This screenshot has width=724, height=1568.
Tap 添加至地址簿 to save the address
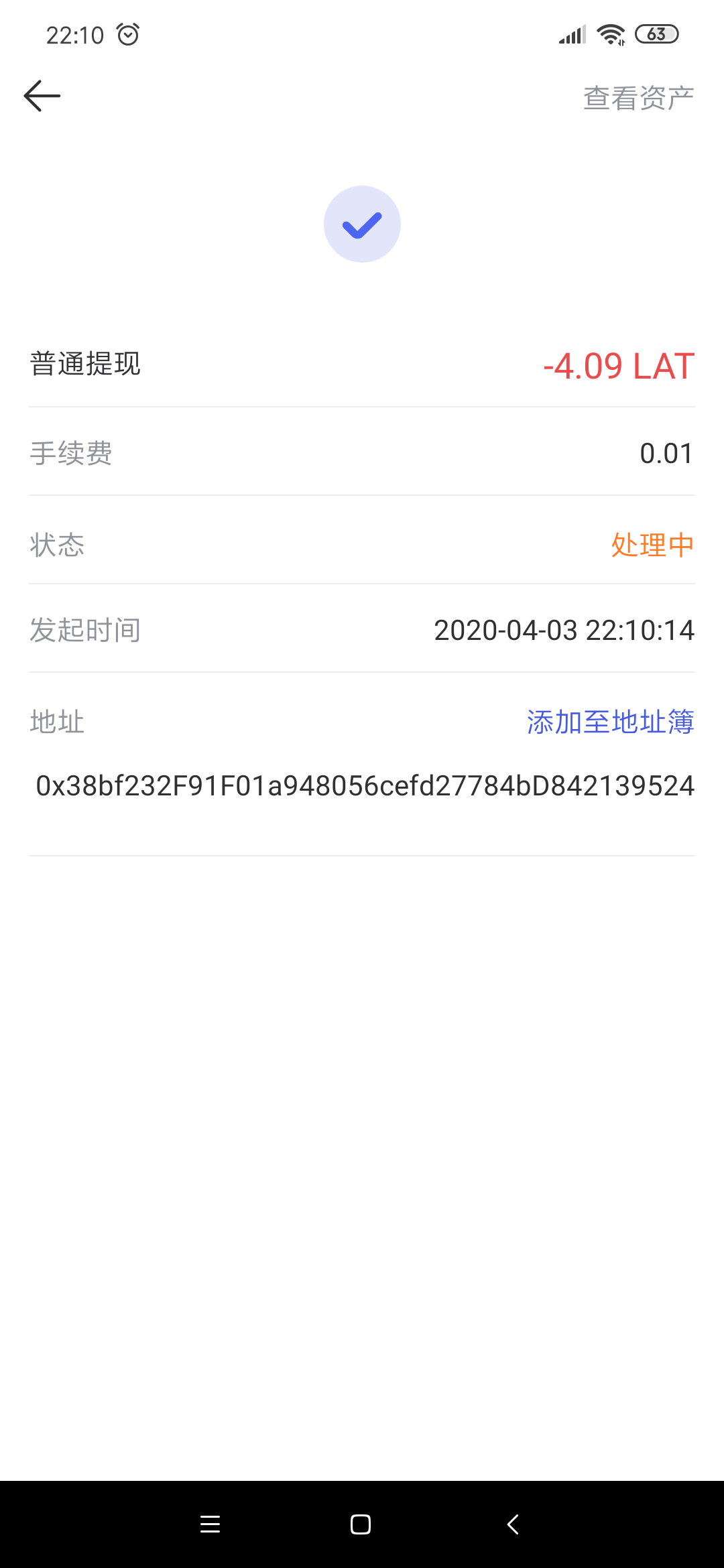click(x=610, y=722)
